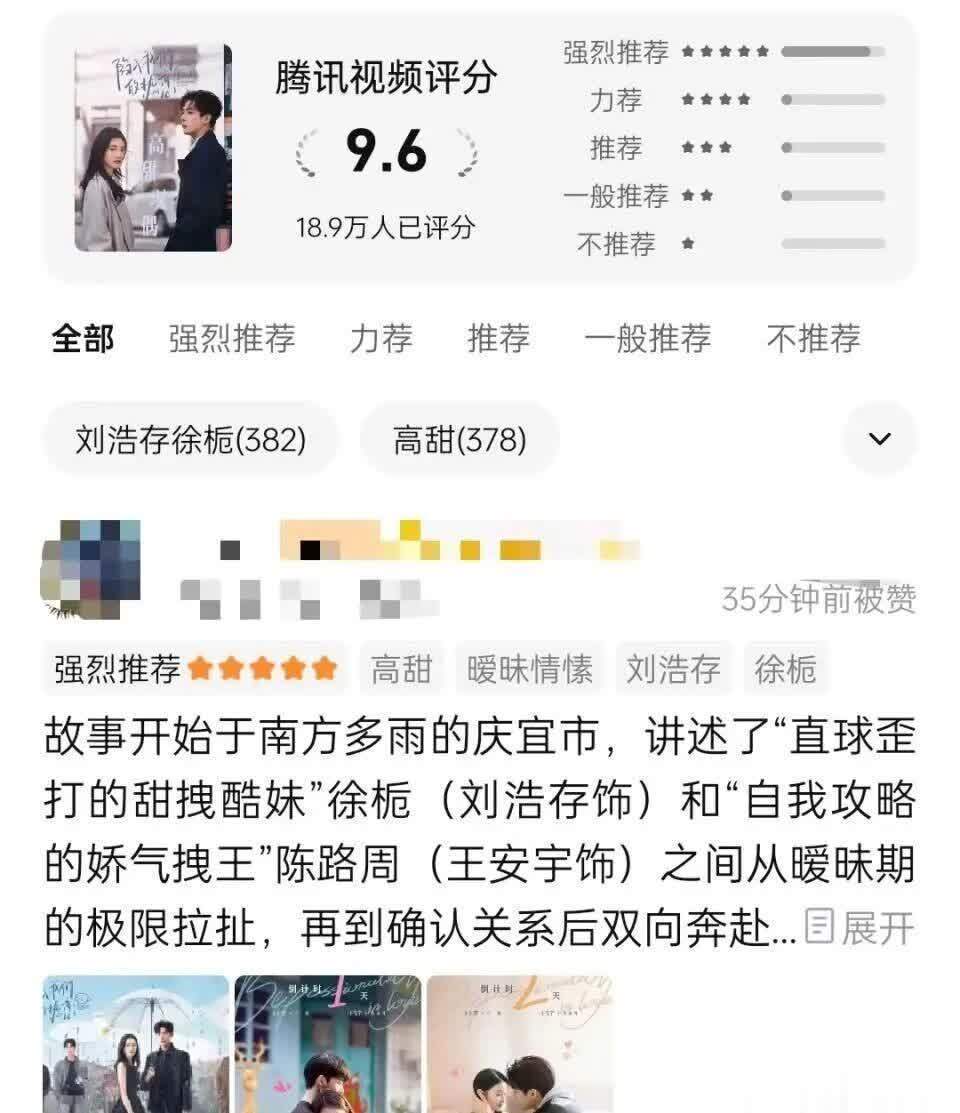Select the 力荐 rating tab
The width and height of the screenshot is (960, 1113).
381,339
